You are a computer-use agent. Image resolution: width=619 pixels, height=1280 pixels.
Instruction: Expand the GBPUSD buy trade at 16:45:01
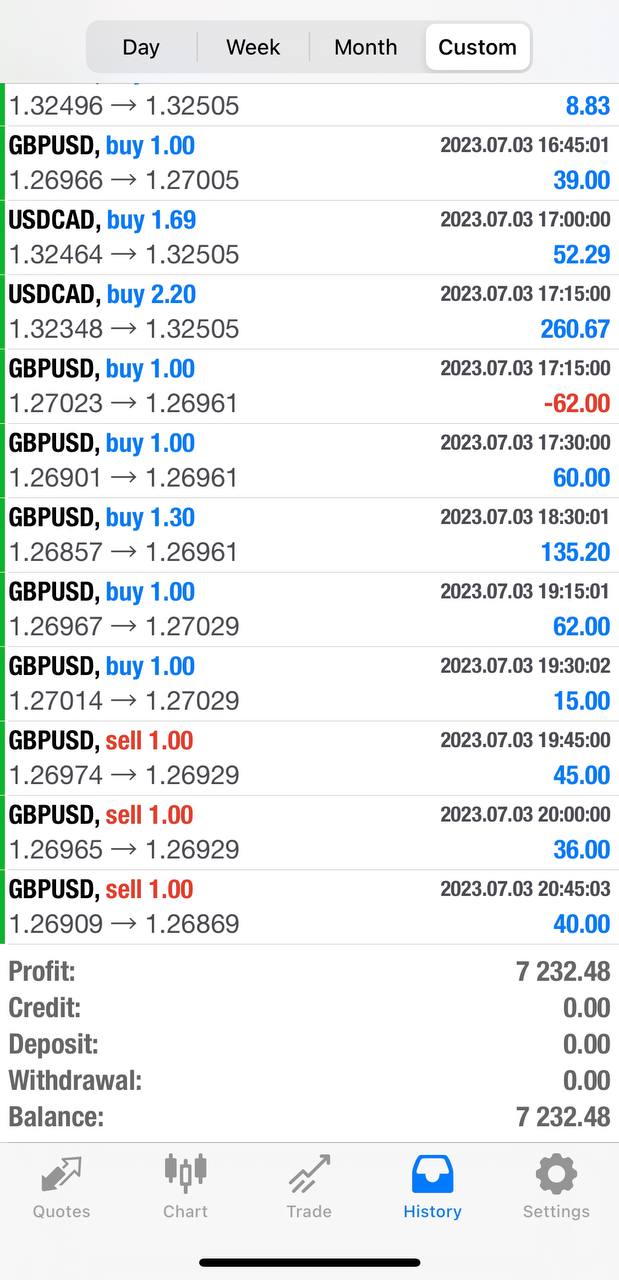click(309, 163)
